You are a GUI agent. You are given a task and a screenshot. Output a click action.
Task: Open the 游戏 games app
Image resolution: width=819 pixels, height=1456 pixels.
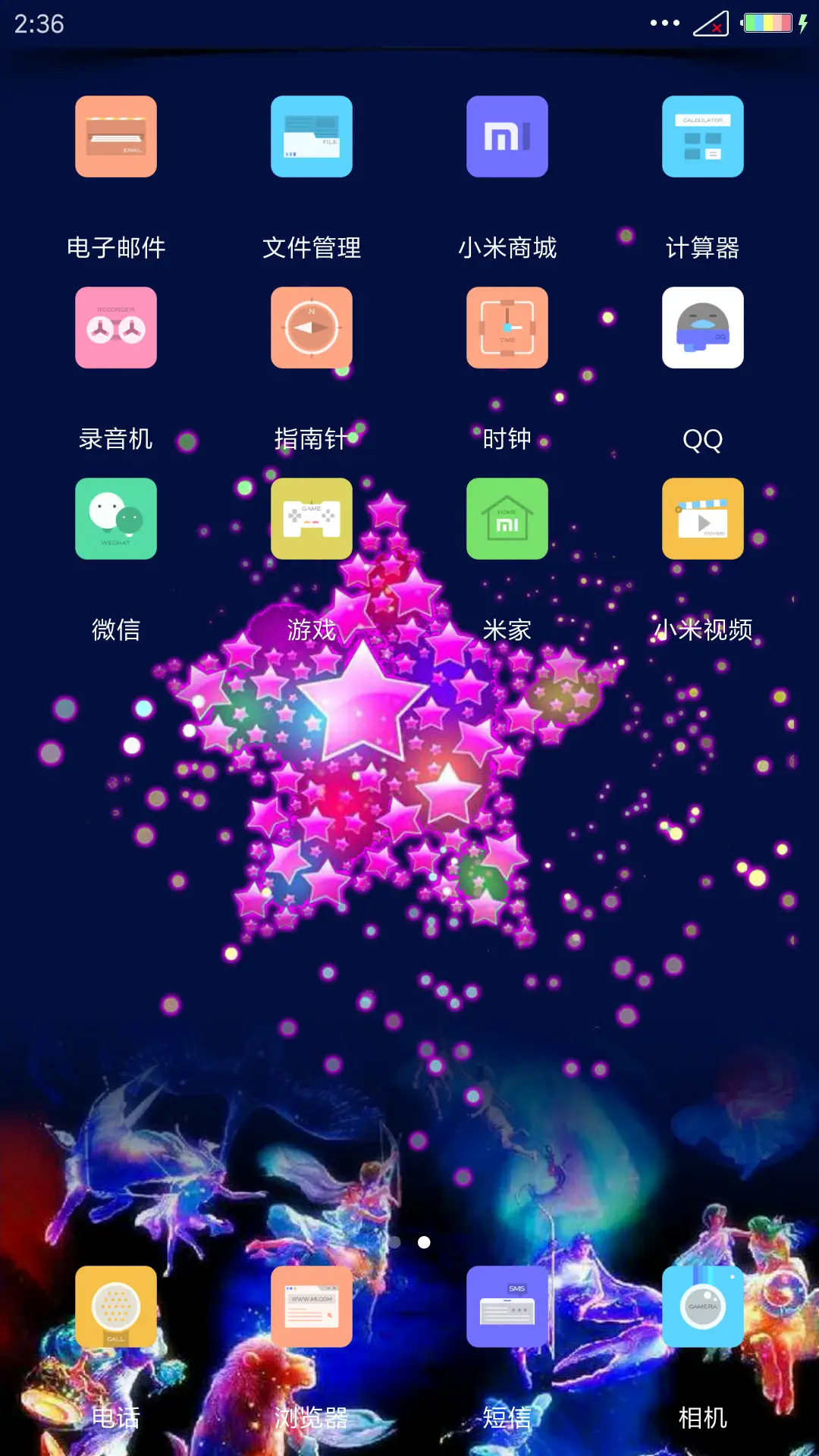pyautogui.click(x=312, y=519)
